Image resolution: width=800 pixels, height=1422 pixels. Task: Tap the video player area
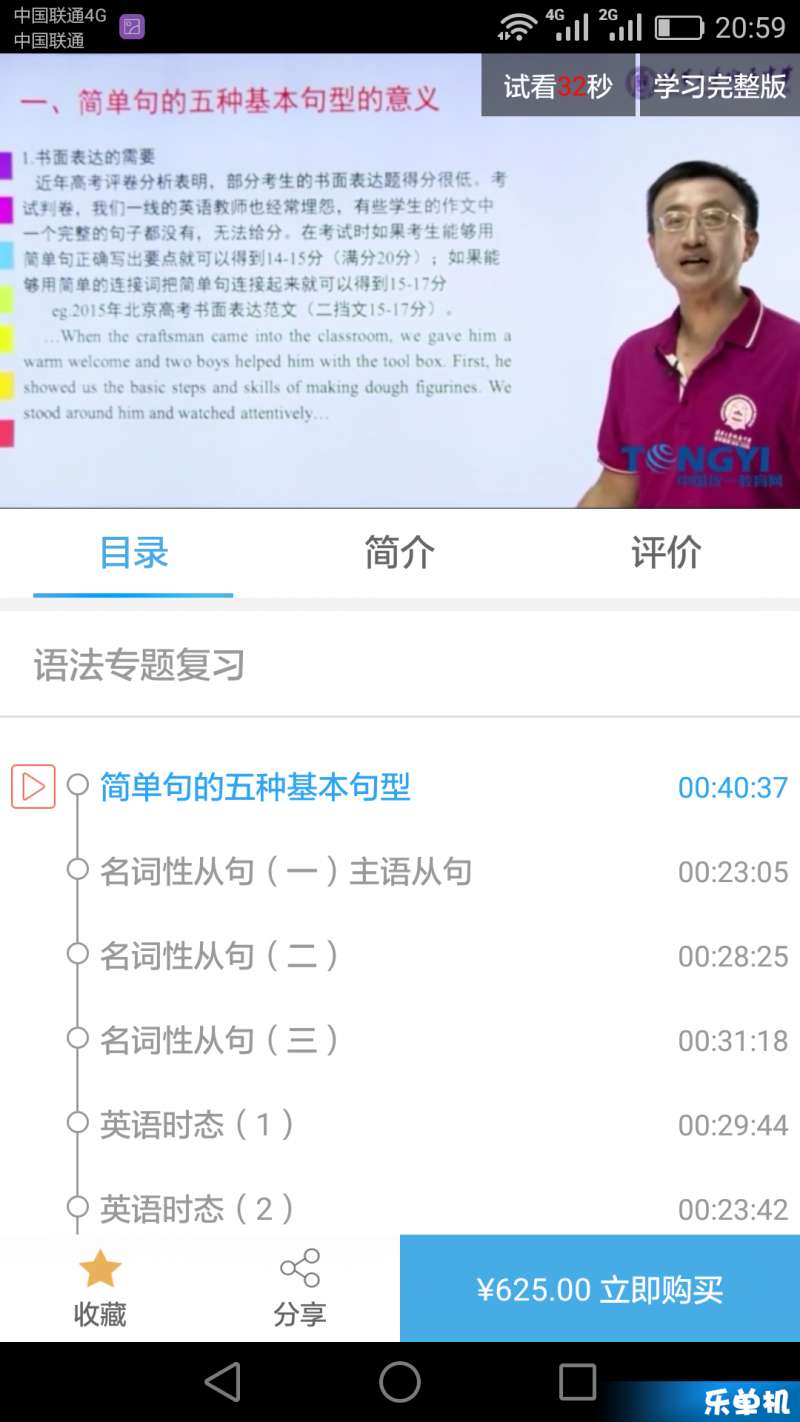300,300
